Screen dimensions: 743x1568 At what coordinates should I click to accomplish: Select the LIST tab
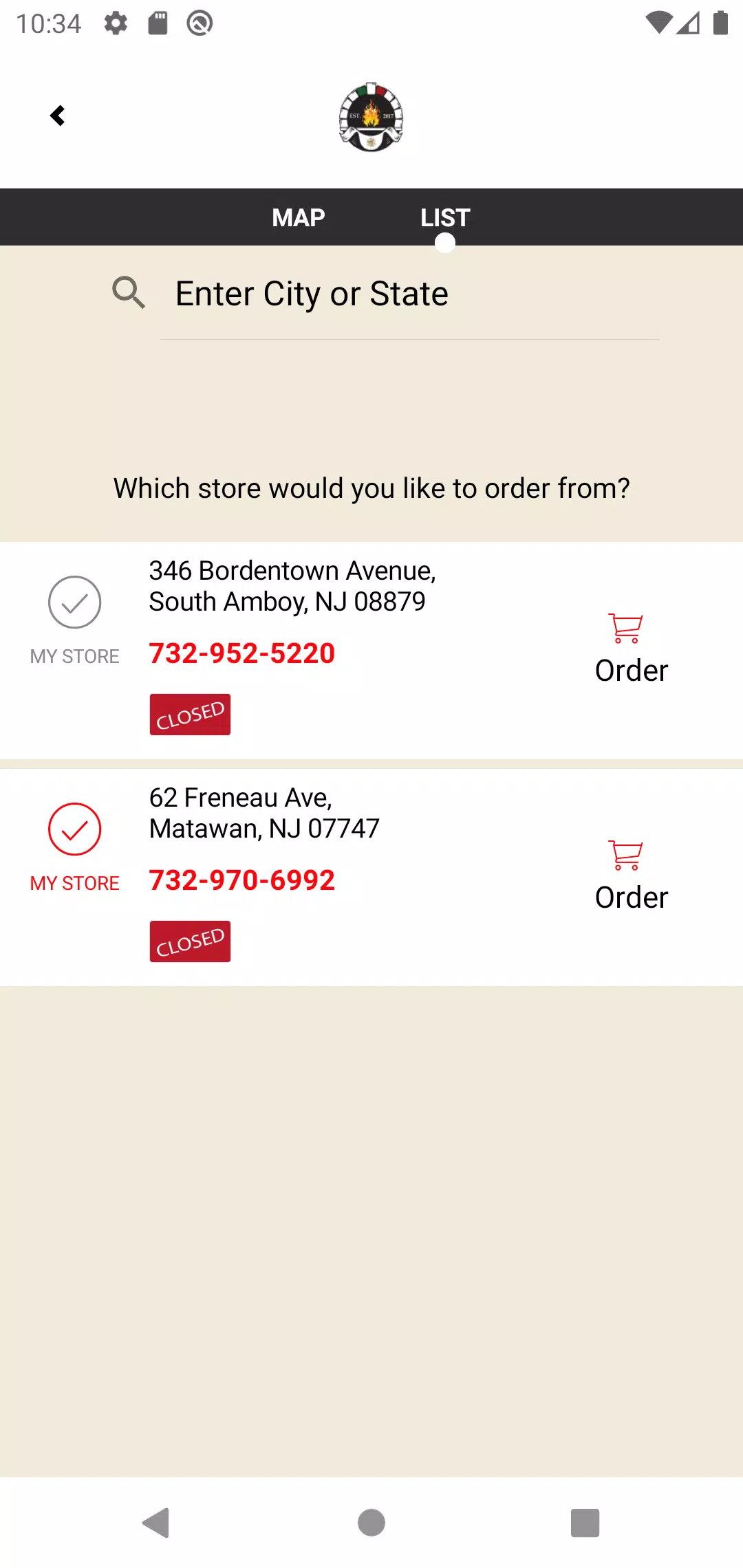point(445,217)
